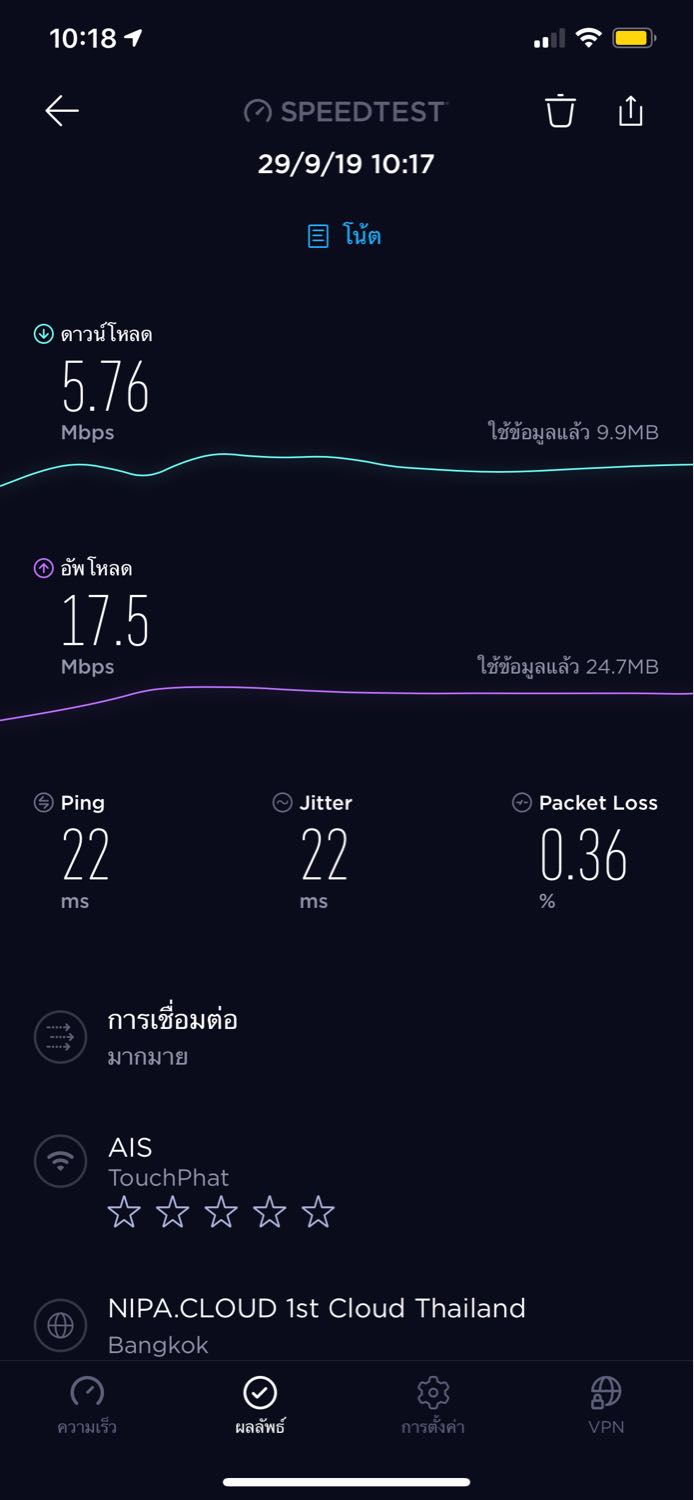Go back using the arrow icon
Image resolution: width=694 pixels, height=1500 pixels.
pos(62,111)
